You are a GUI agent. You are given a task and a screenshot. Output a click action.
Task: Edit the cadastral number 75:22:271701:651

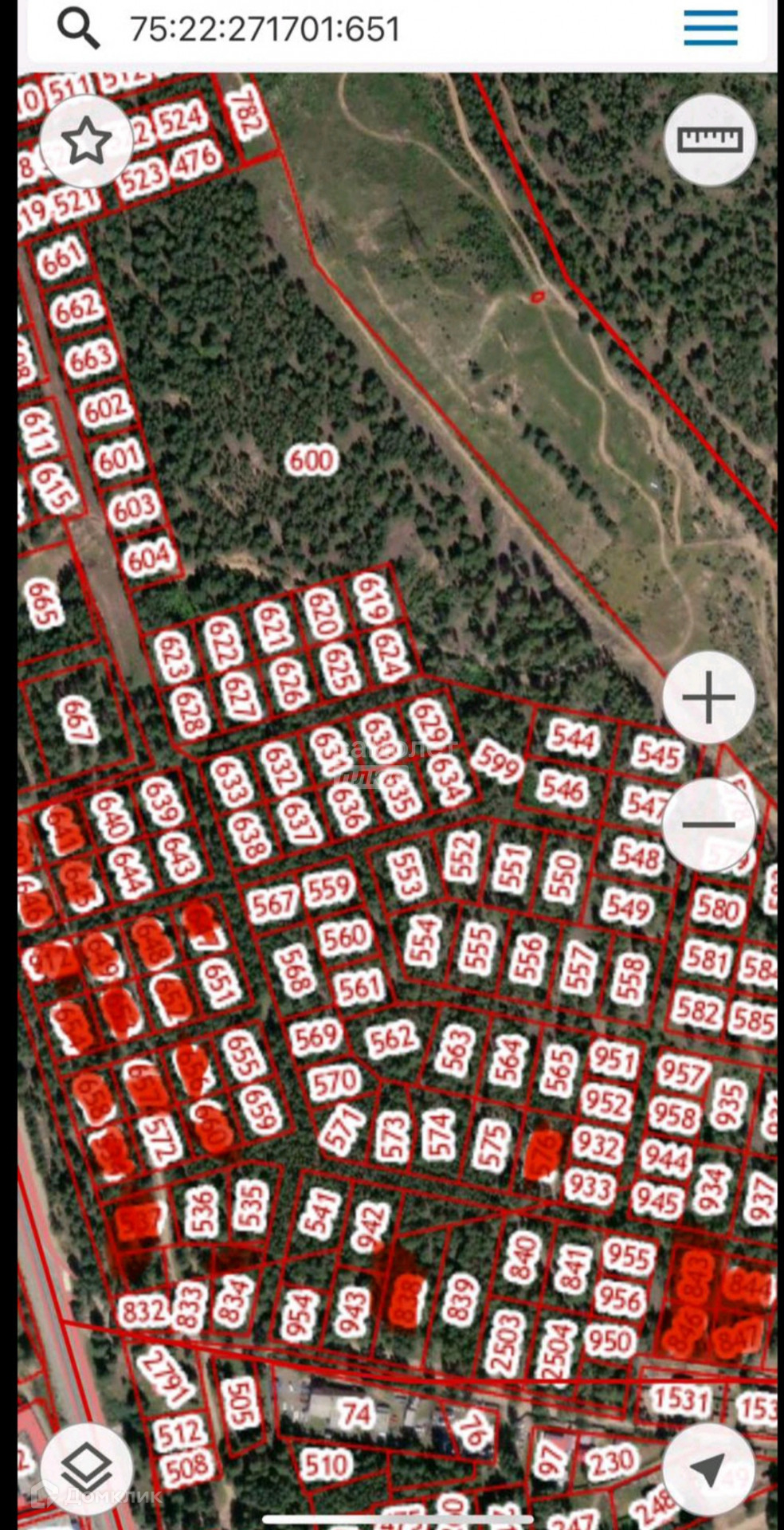265,29
